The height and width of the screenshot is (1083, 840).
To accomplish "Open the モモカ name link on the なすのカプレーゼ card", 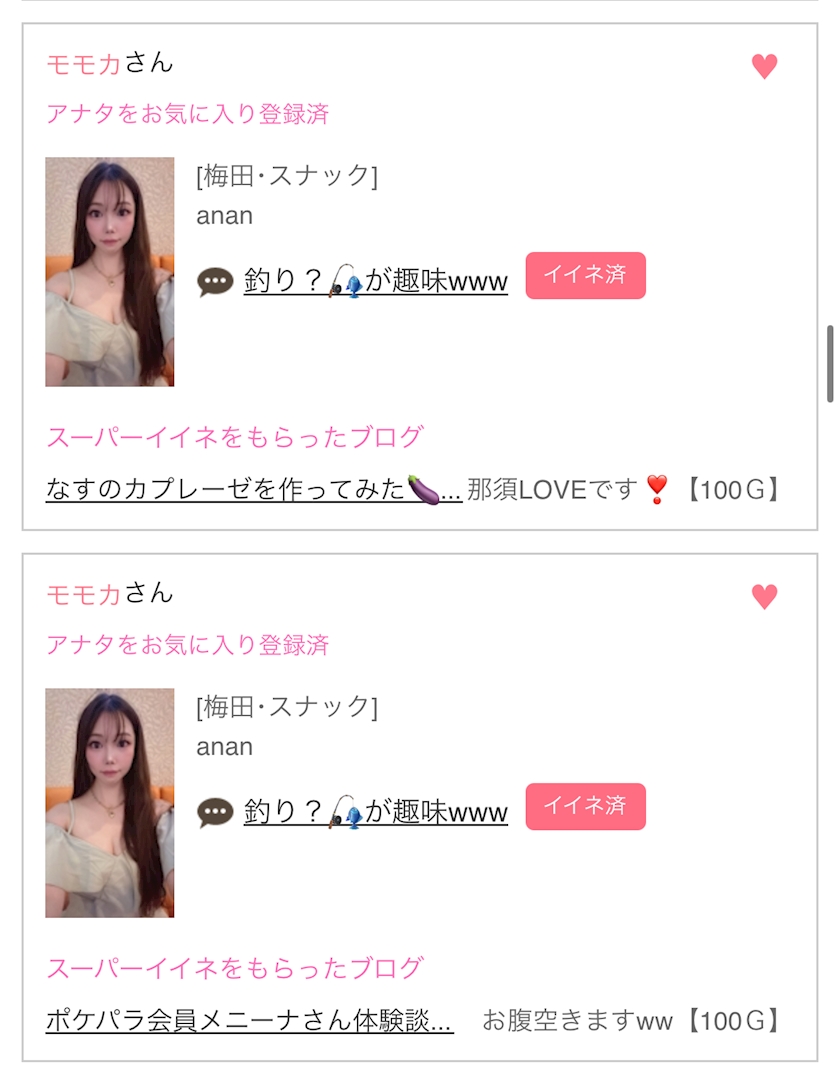I will pos(84,64).
